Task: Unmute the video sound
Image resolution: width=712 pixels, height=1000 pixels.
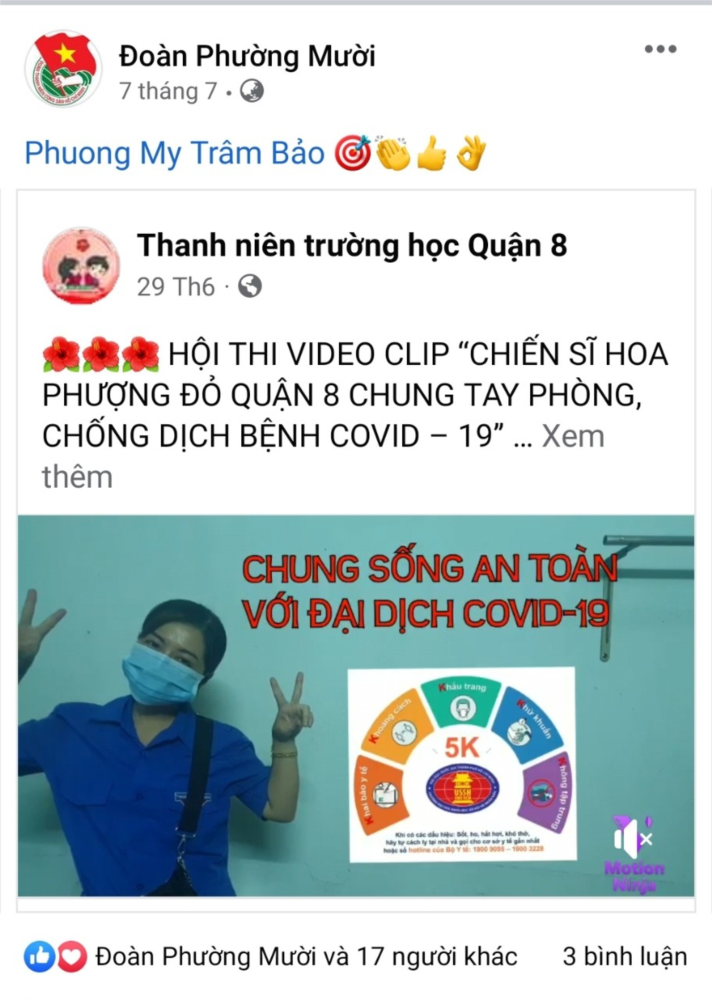Action: (x=632, y=838)
